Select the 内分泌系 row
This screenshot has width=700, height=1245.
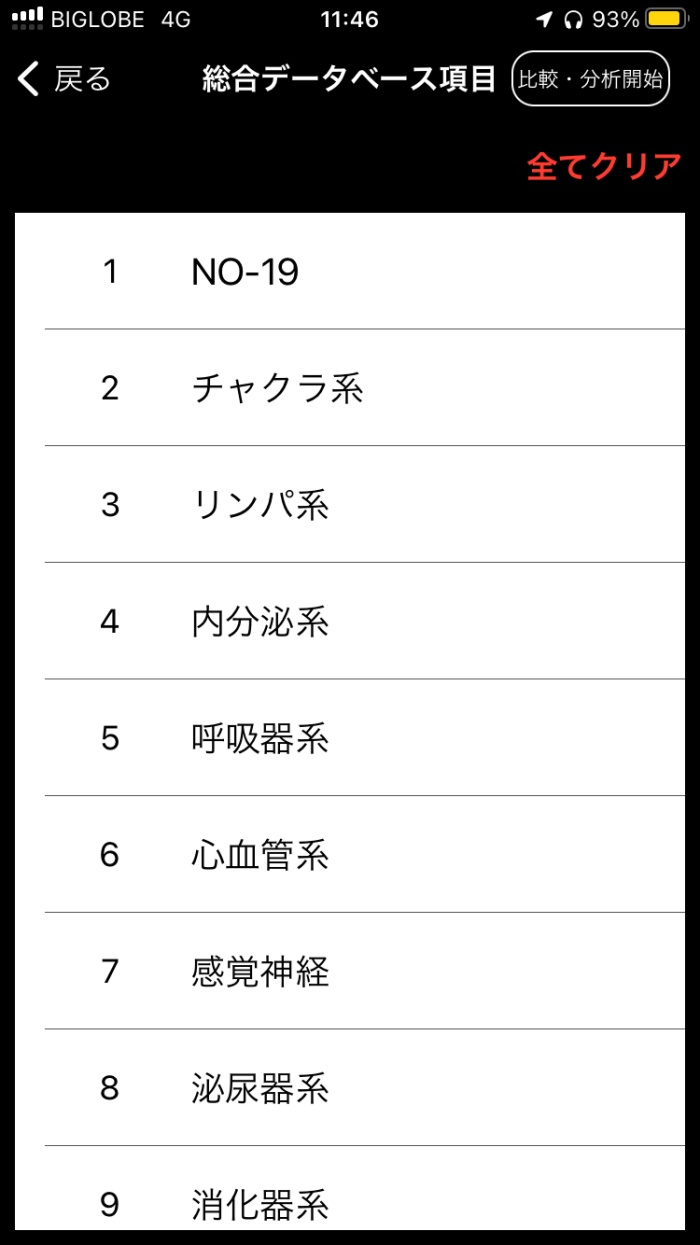tap(350, 622)
